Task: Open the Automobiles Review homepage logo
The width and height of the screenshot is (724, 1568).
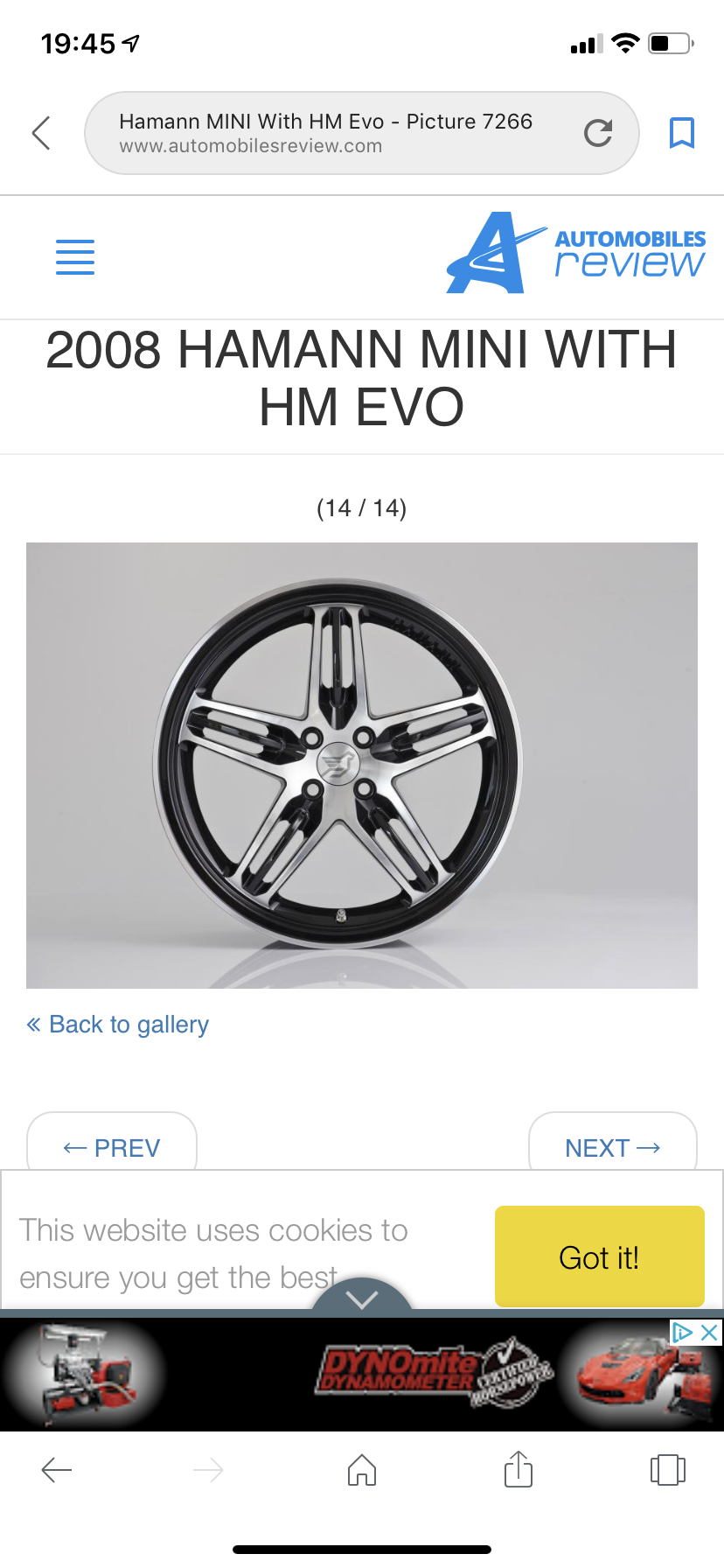Action: tap(575, 253)
